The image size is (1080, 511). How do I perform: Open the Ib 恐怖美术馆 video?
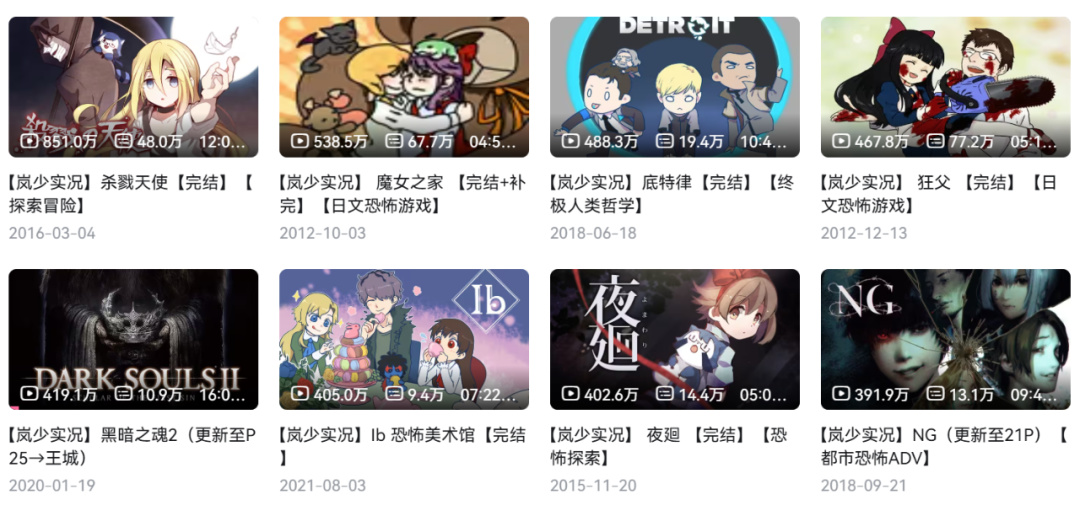point(404,339)
